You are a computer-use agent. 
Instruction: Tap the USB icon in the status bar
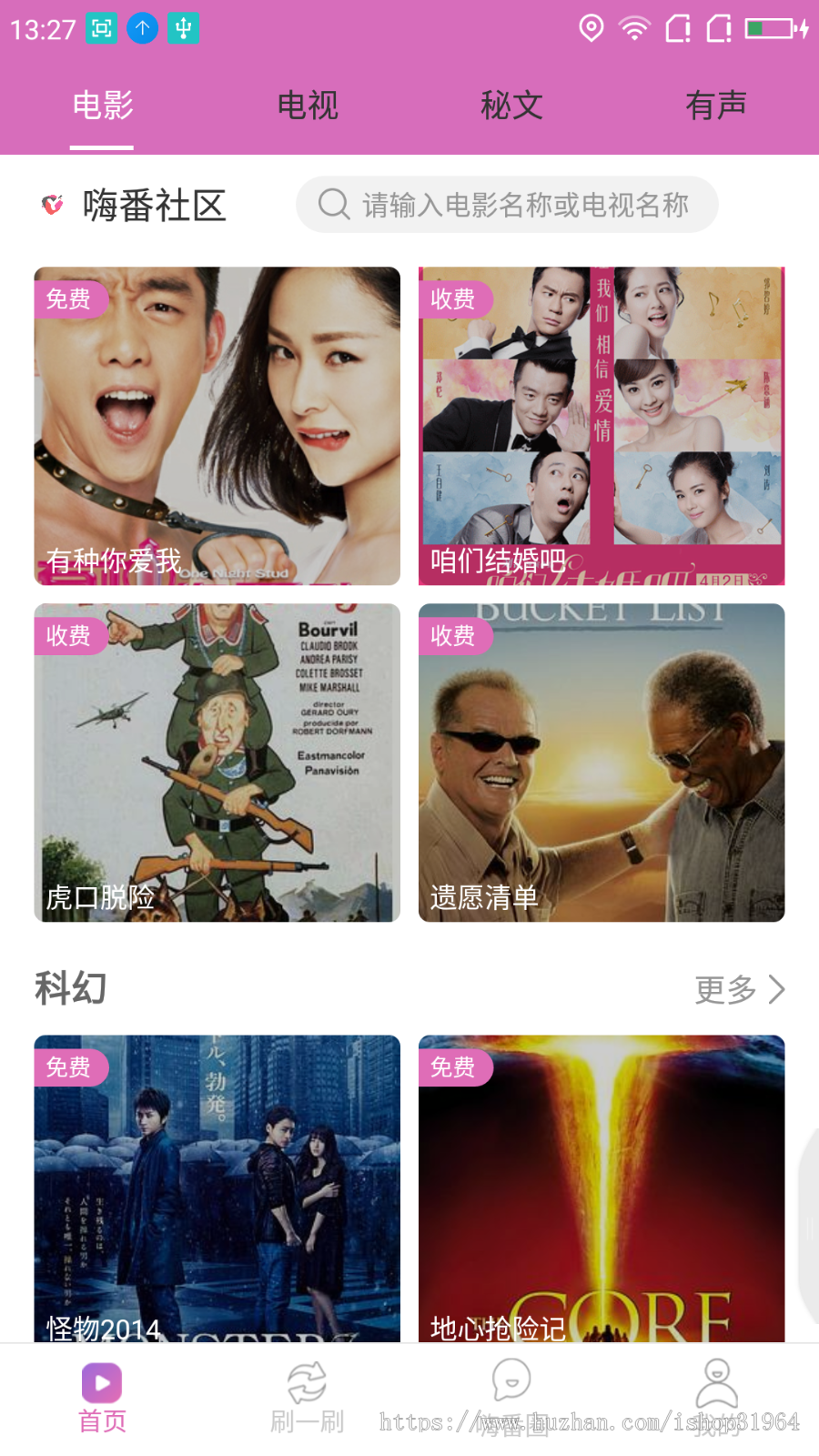click(181, 28)
